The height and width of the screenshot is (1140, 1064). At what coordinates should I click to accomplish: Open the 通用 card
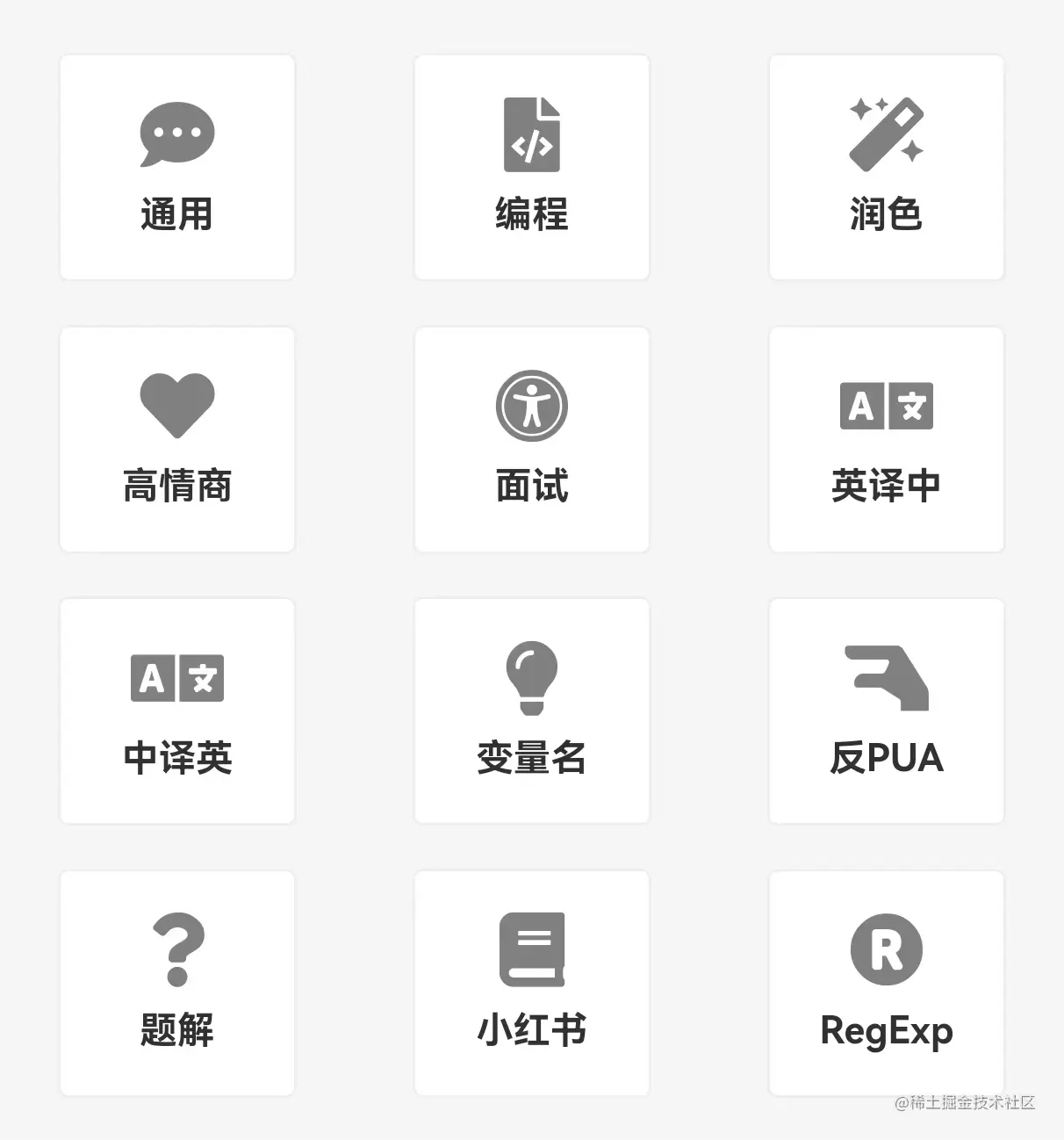pos(177,168)
